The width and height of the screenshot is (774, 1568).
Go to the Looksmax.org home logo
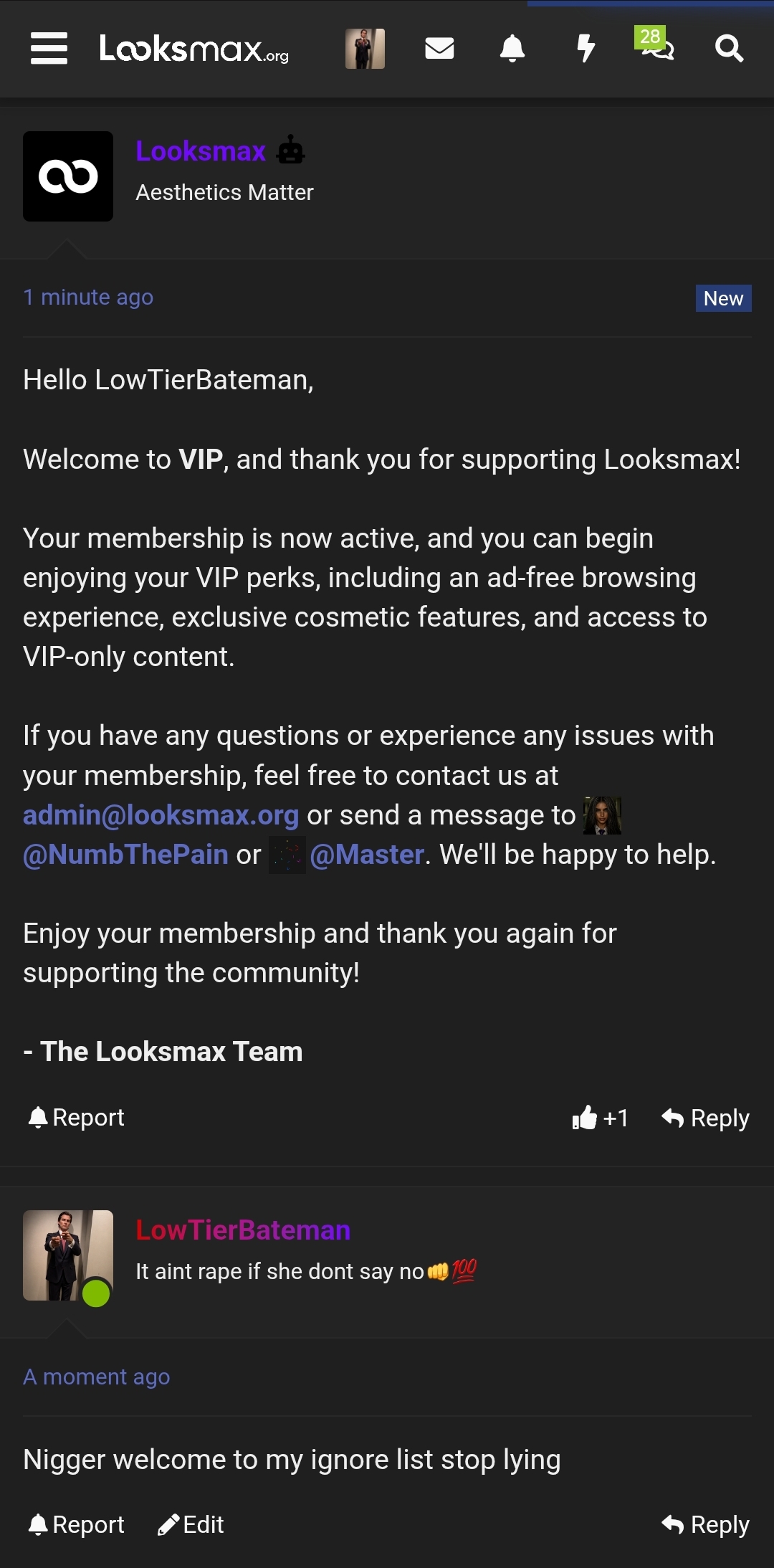(193, 49)
